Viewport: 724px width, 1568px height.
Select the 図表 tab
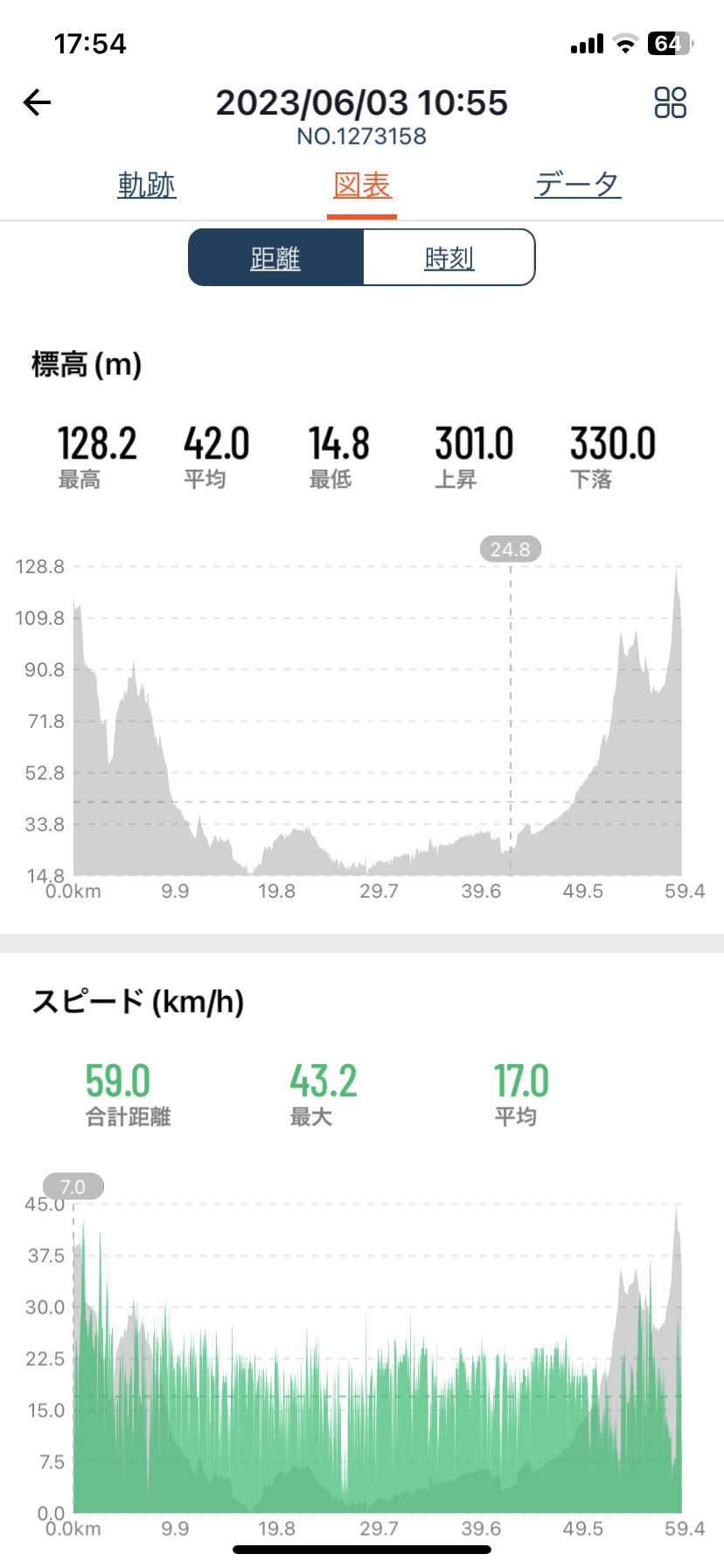[x=362, y=185]
